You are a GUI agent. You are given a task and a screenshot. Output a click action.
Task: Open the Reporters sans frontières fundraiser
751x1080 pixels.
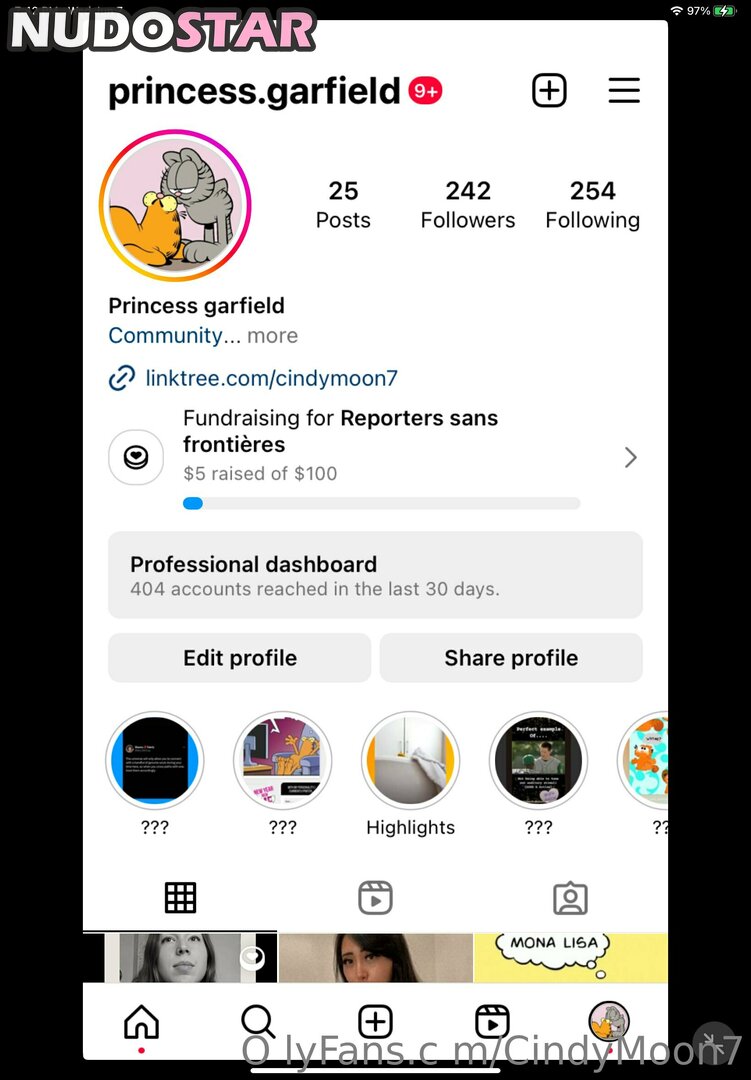(x=375, y=457)
